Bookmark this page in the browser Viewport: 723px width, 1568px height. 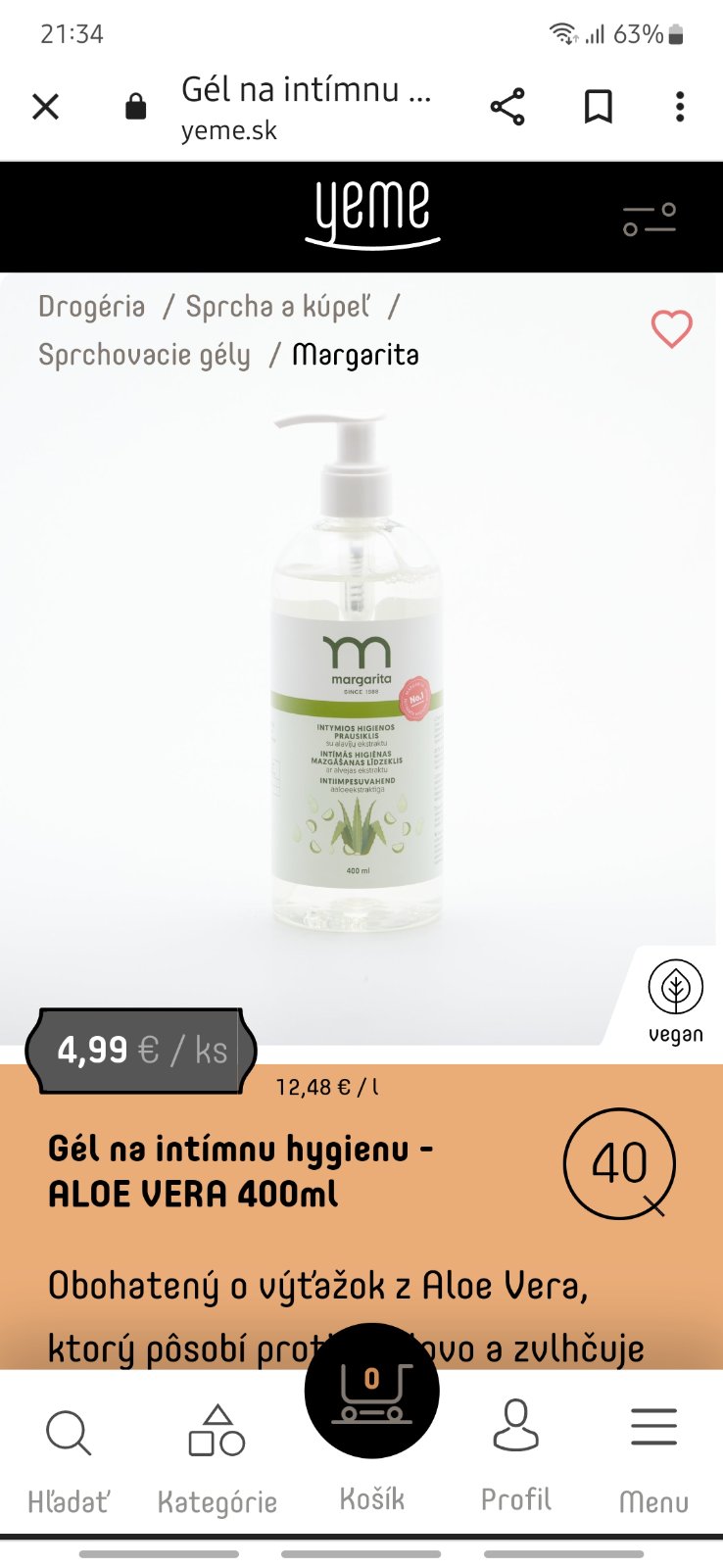pos(598,106)
